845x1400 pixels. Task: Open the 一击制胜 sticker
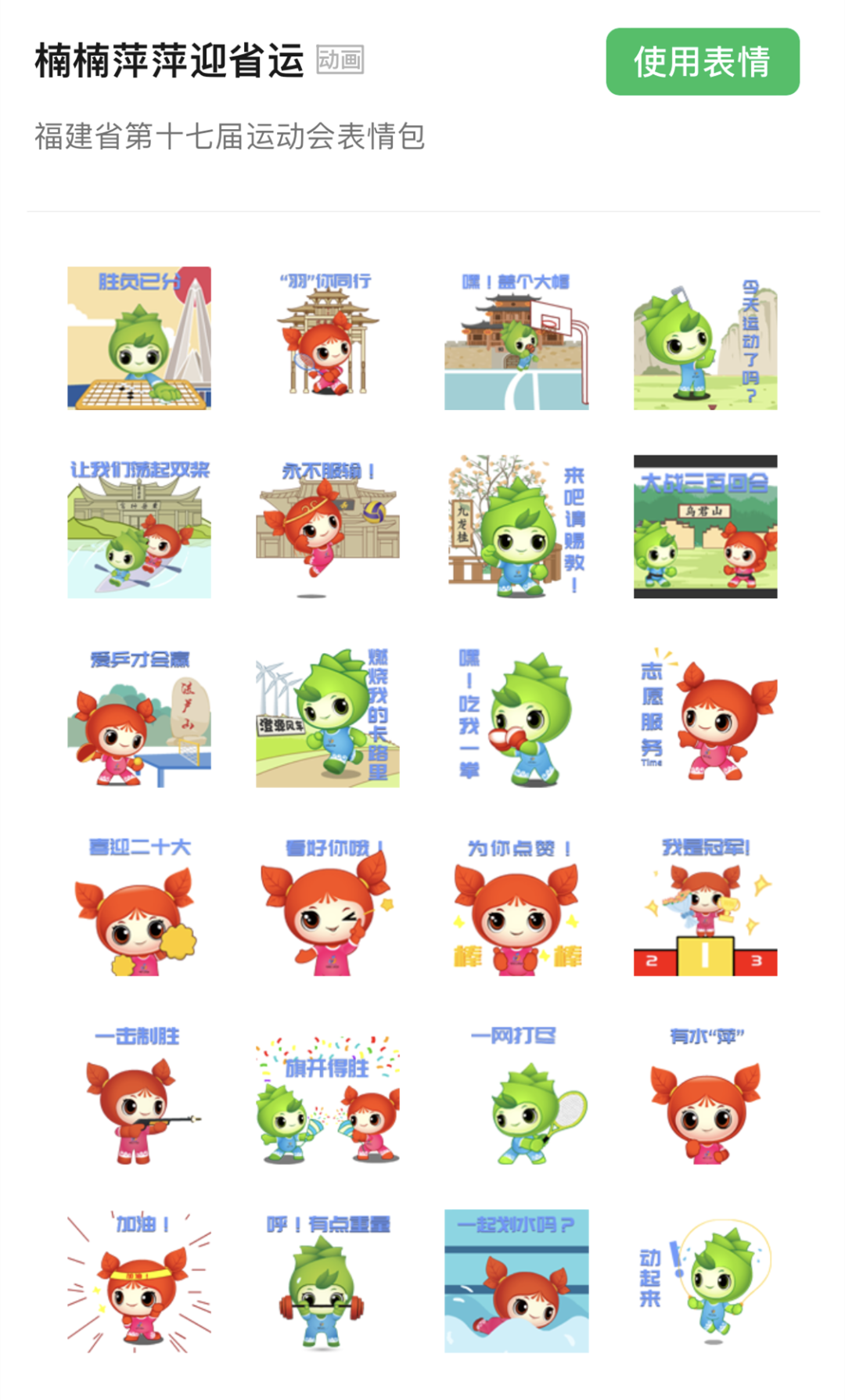coord(139,1093)
